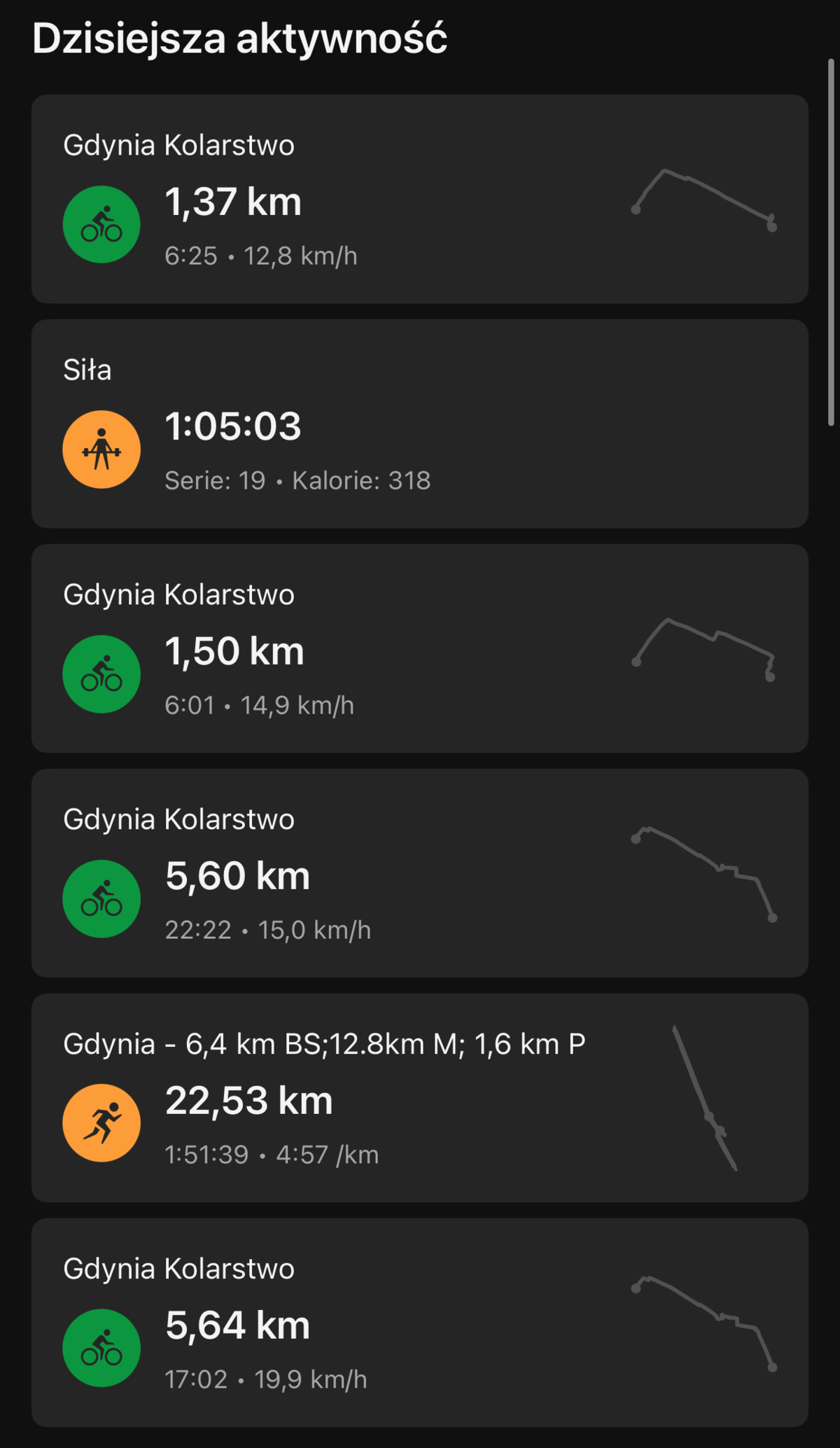Open the Siła strength workout card
840x1448 pixels.
click(x=420, y=424)
